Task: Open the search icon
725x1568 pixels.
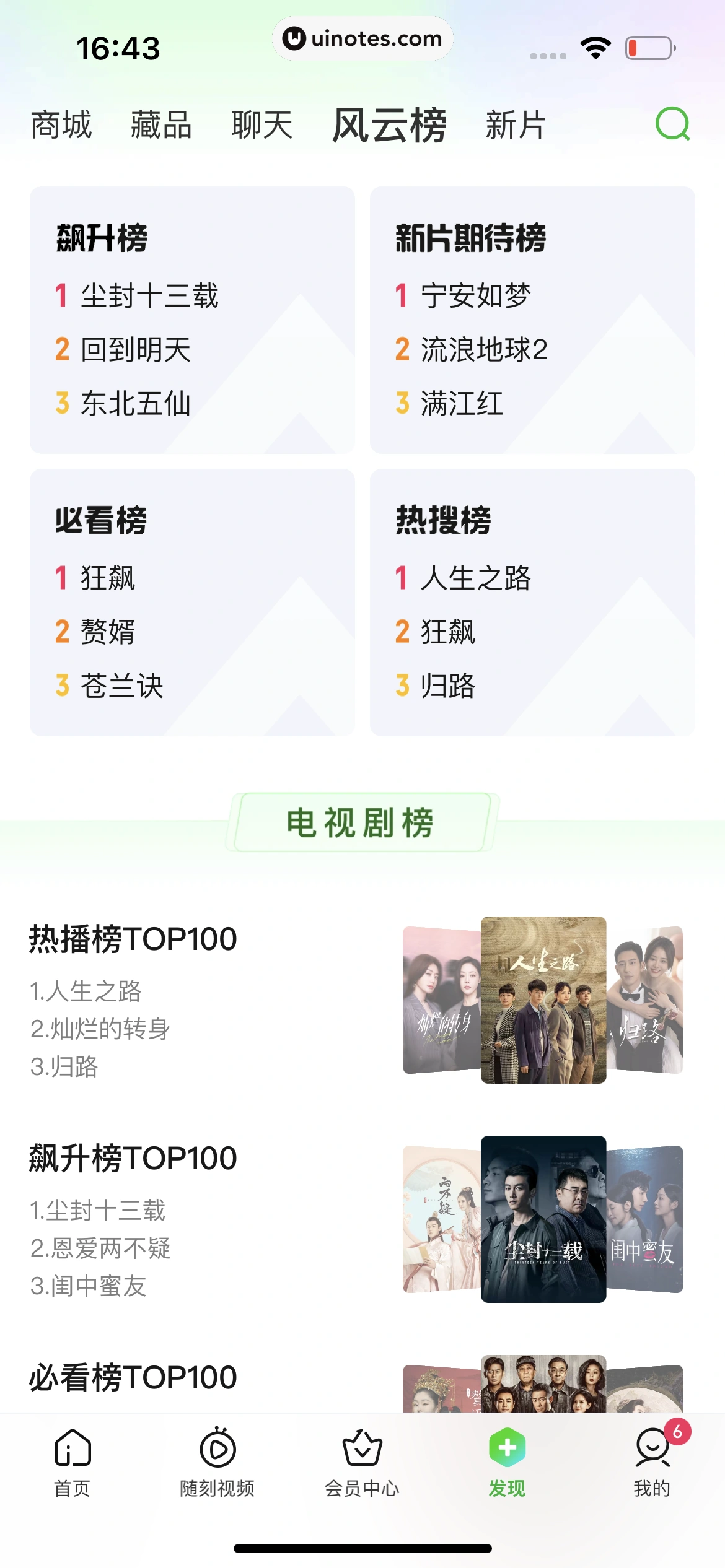Action: click(x=672, y=124)
